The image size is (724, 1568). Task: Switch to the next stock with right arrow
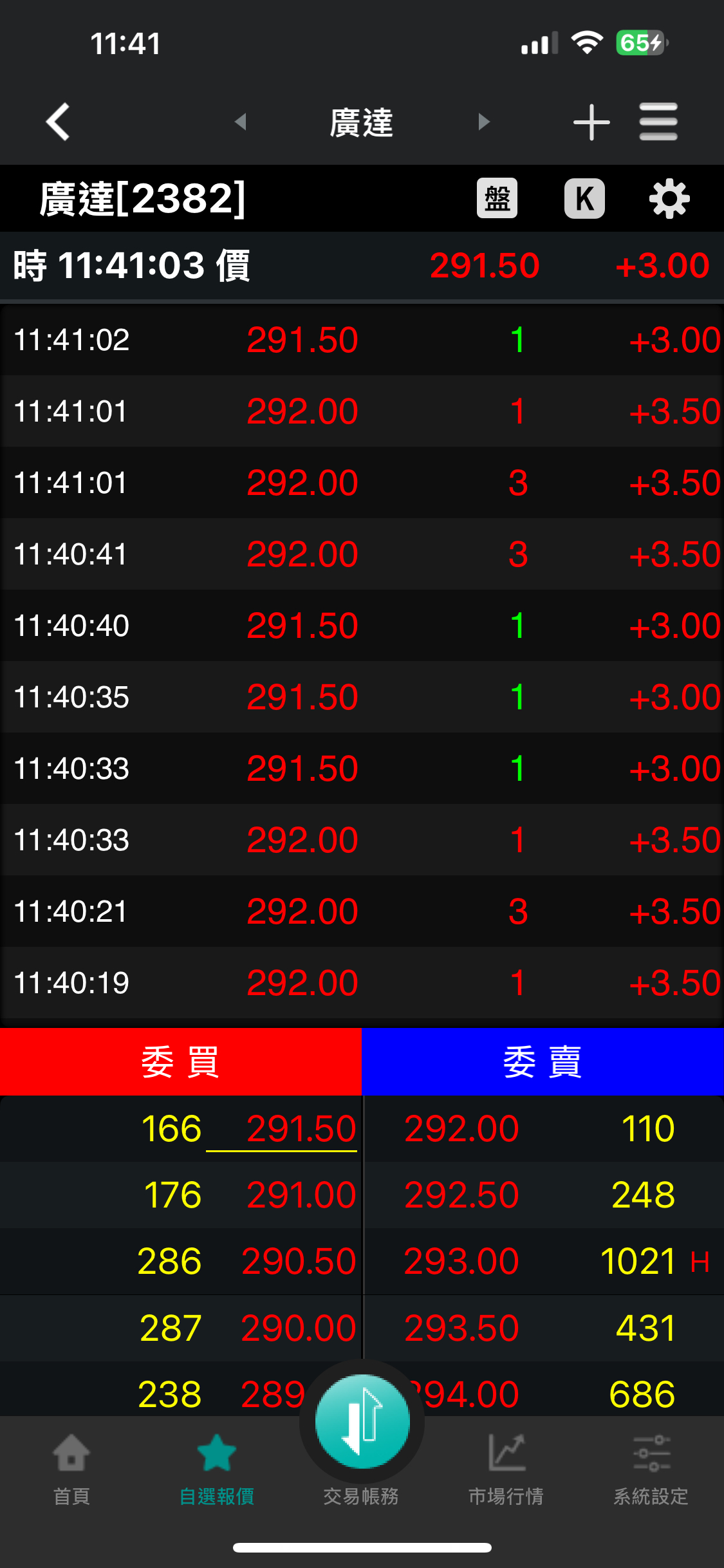(484, 122)
